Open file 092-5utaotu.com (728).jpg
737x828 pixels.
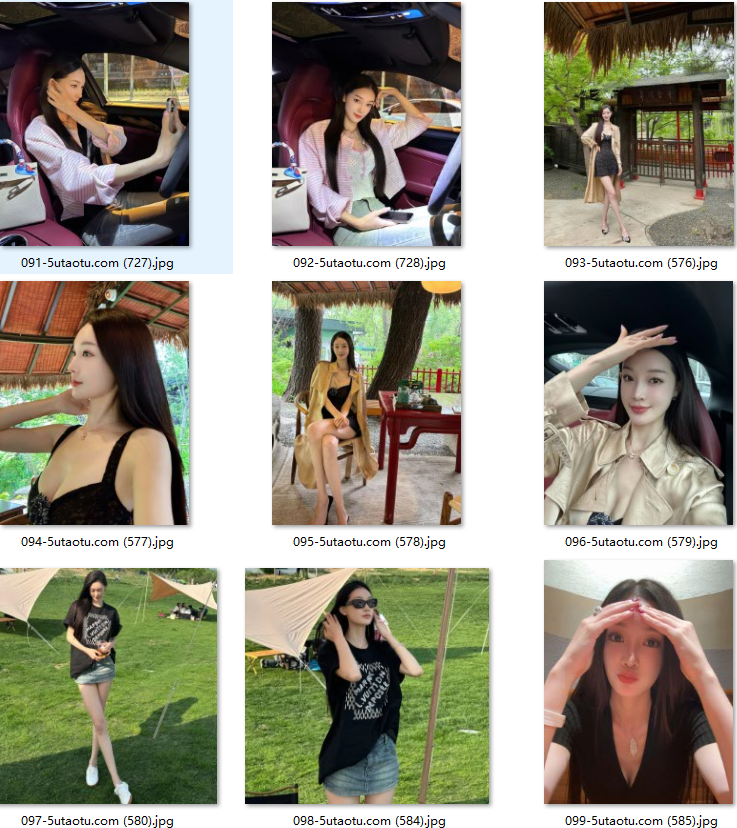pos(366,124)
